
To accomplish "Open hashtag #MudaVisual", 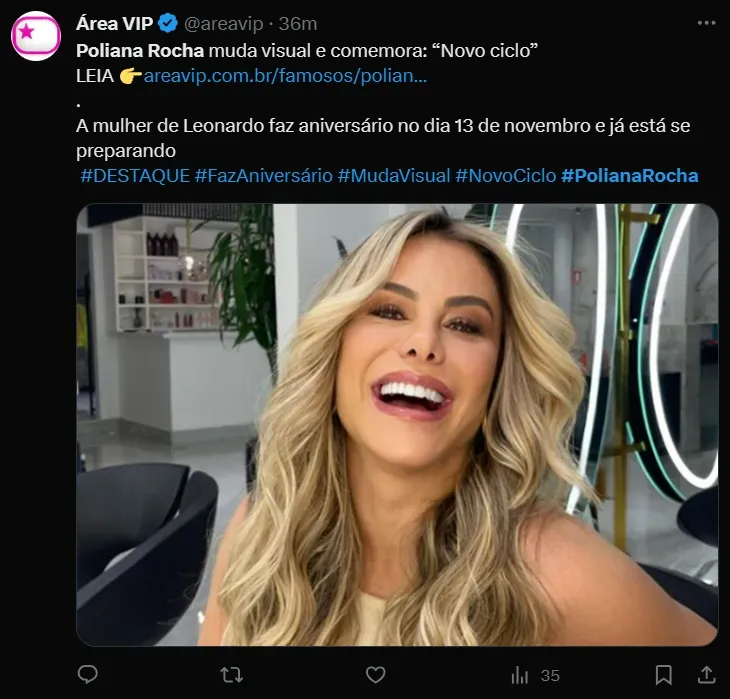I will 393,176.
